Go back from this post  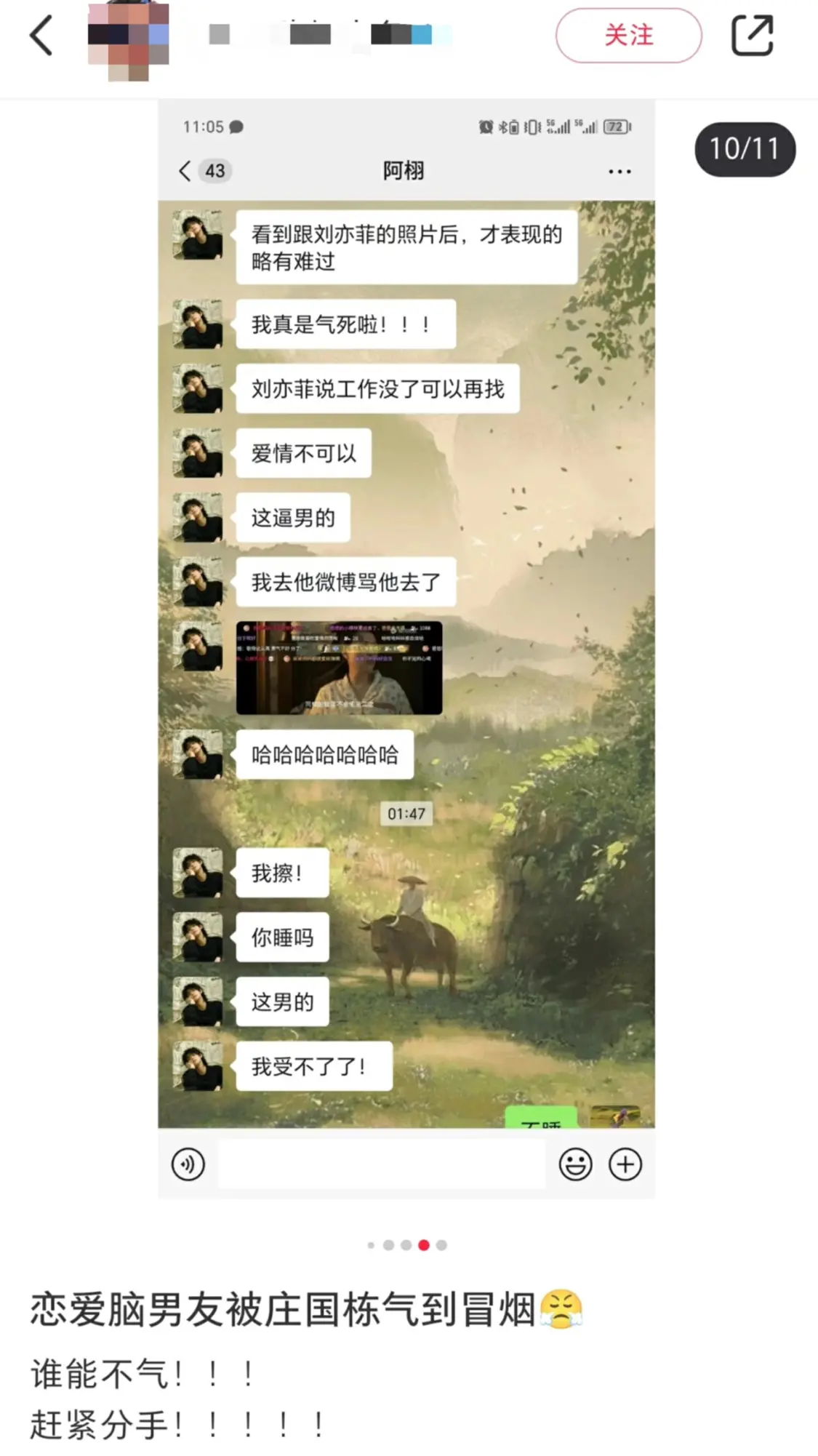point(41,35)
